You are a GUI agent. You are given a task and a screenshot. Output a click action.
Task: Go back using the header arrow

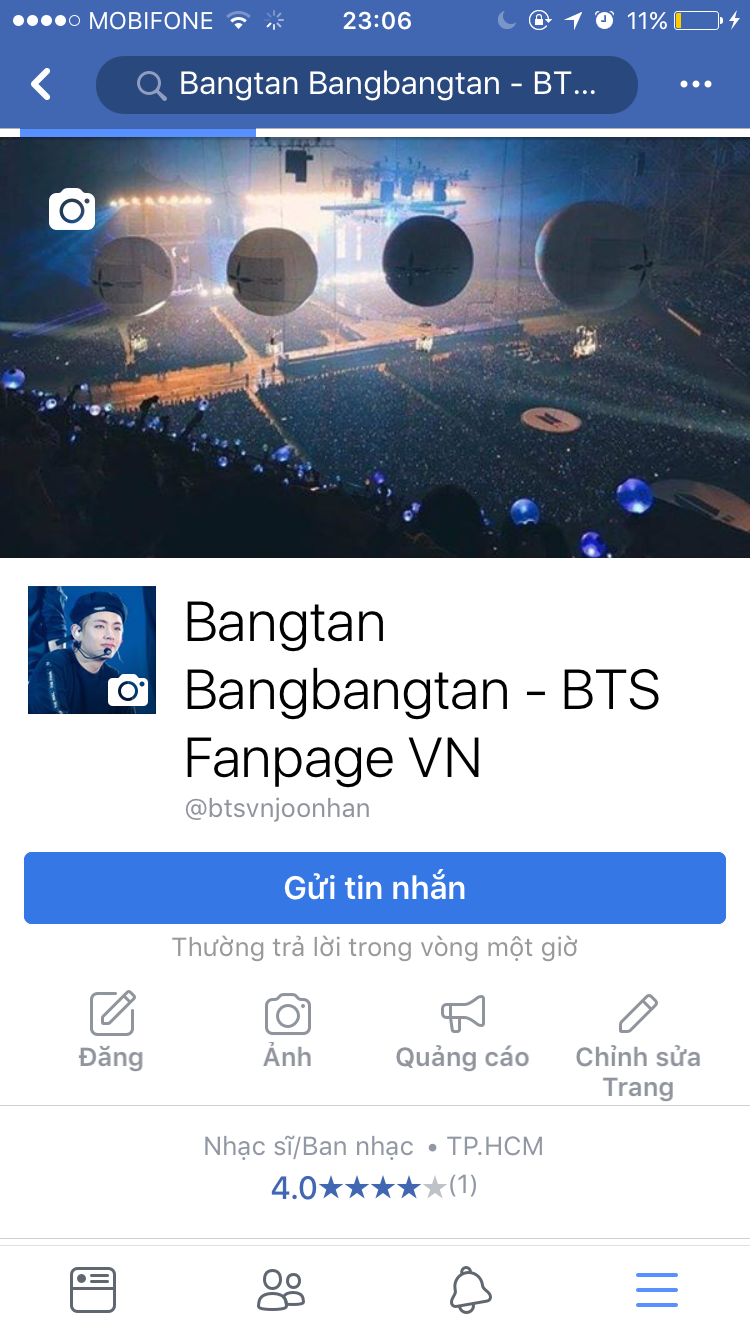click(x=41, y=85)
